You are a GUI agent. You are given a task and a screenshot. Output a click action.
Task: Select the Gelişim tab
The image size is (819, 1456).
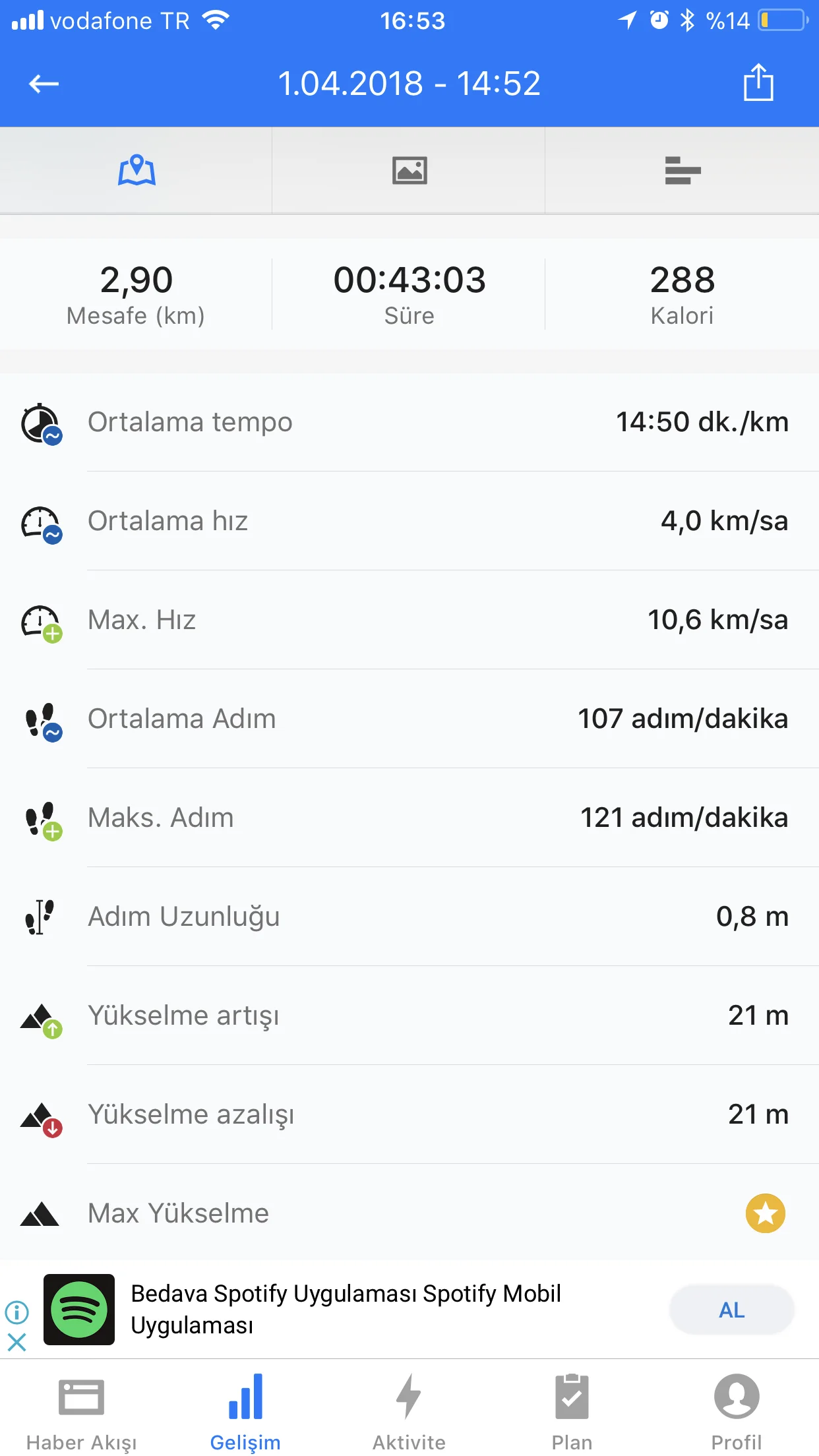[x=245, y=1412]
